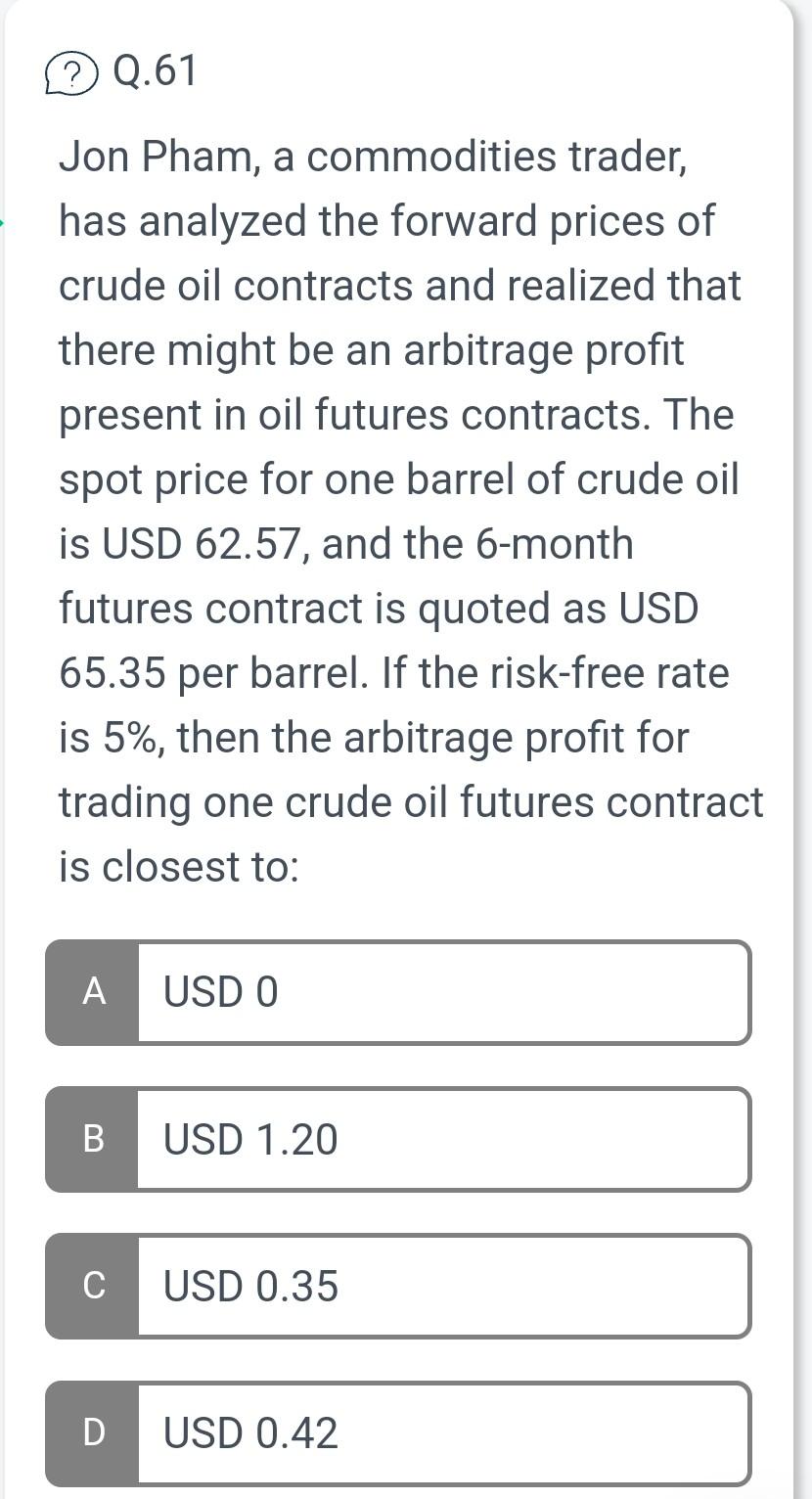
Task: Tap the question mark icon beside Q.61
Action: (71, 74)
